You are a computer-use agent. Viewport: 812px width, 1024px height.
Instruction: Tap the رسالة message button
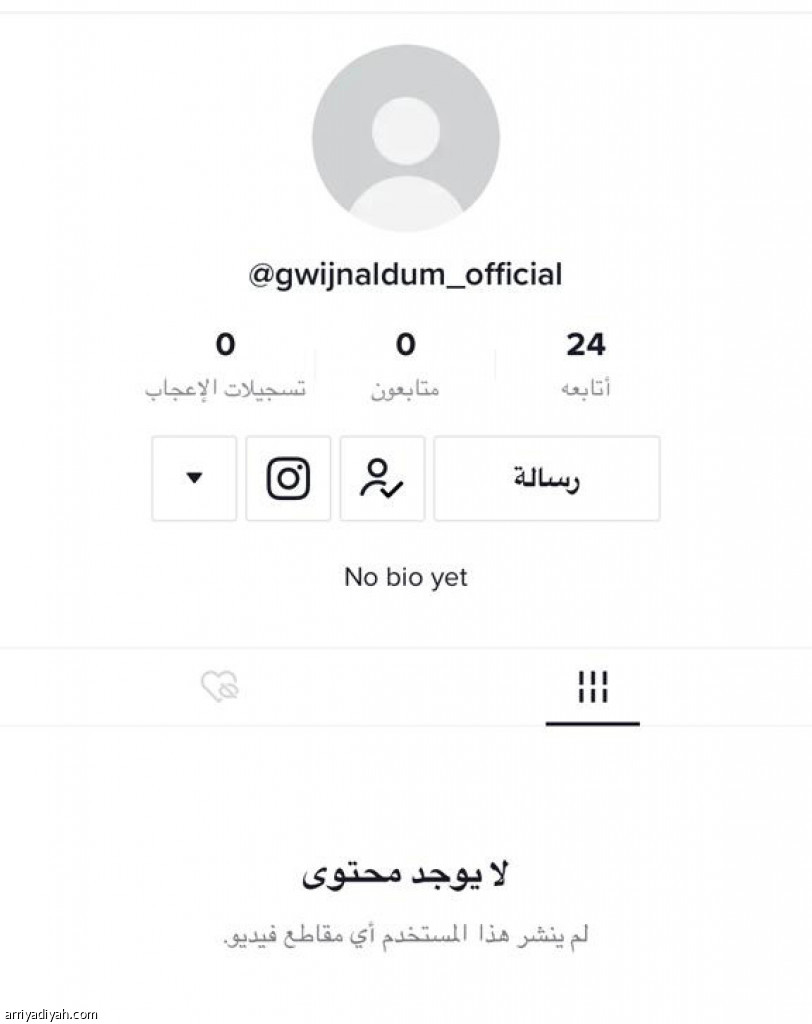click(x=546, y=478)
